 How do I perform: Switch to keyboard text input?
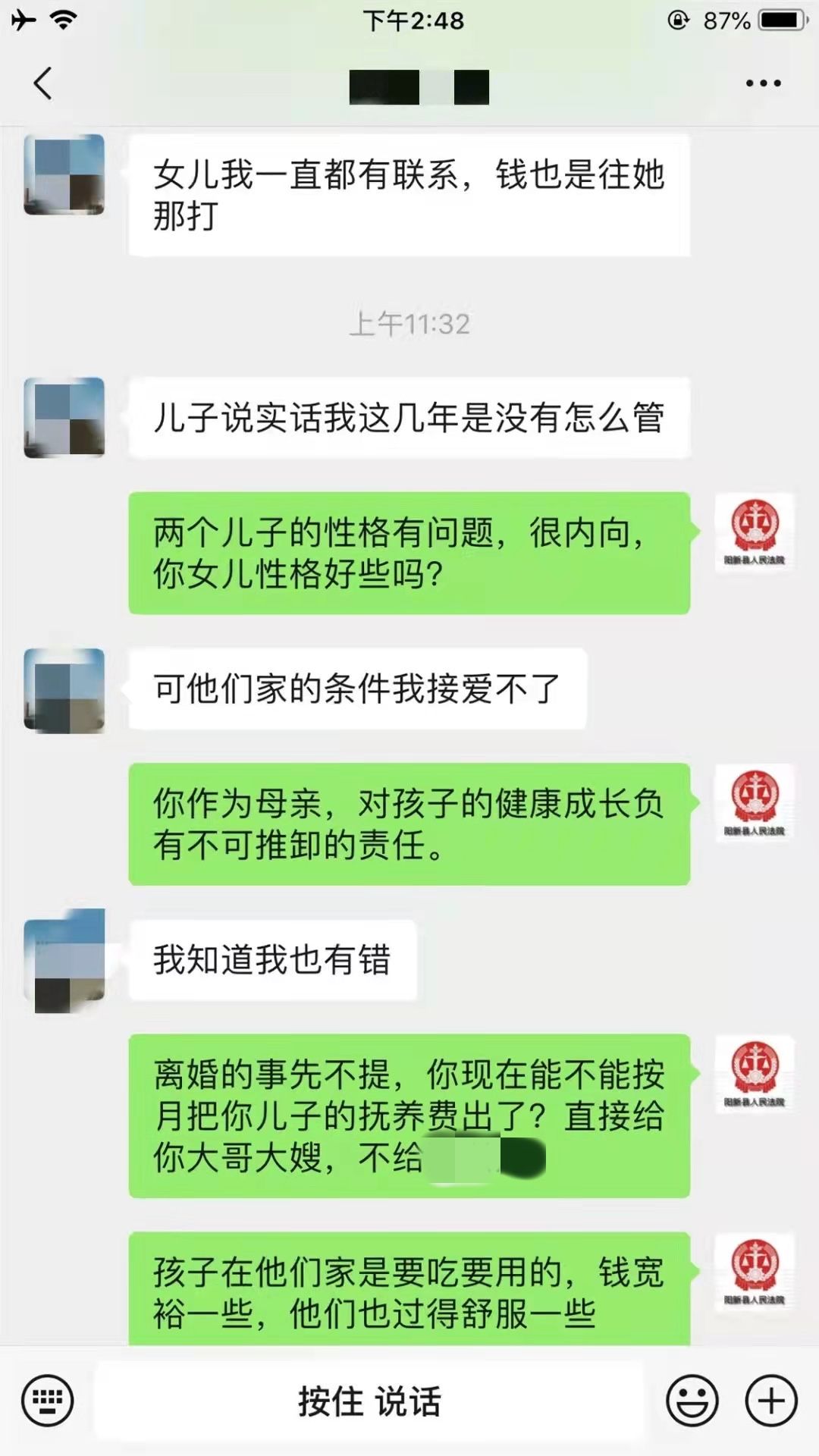tap(48, 1401)
